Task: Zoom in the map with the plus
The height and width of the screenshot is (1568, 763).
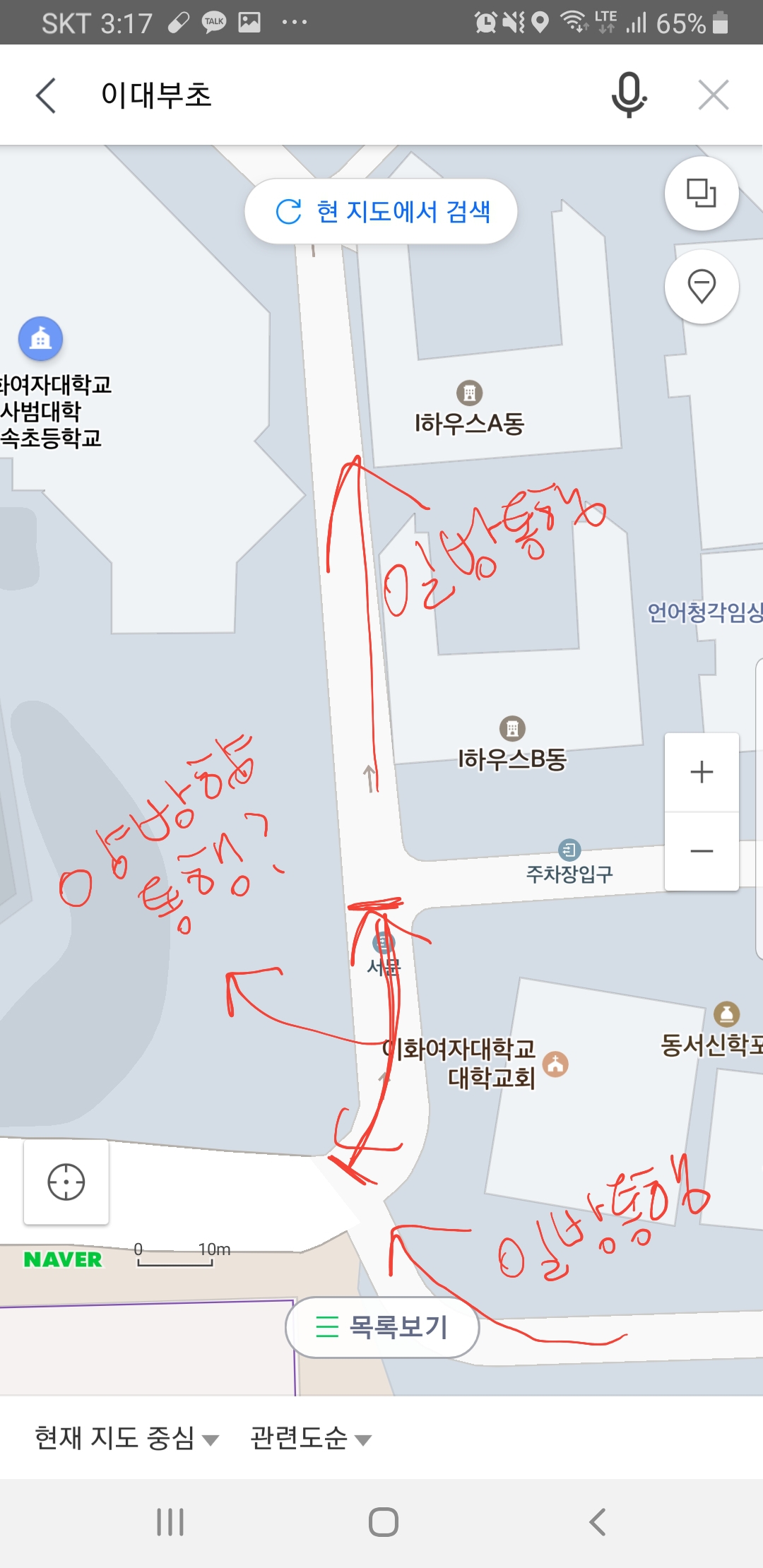Action: click(x=702, y=772)
